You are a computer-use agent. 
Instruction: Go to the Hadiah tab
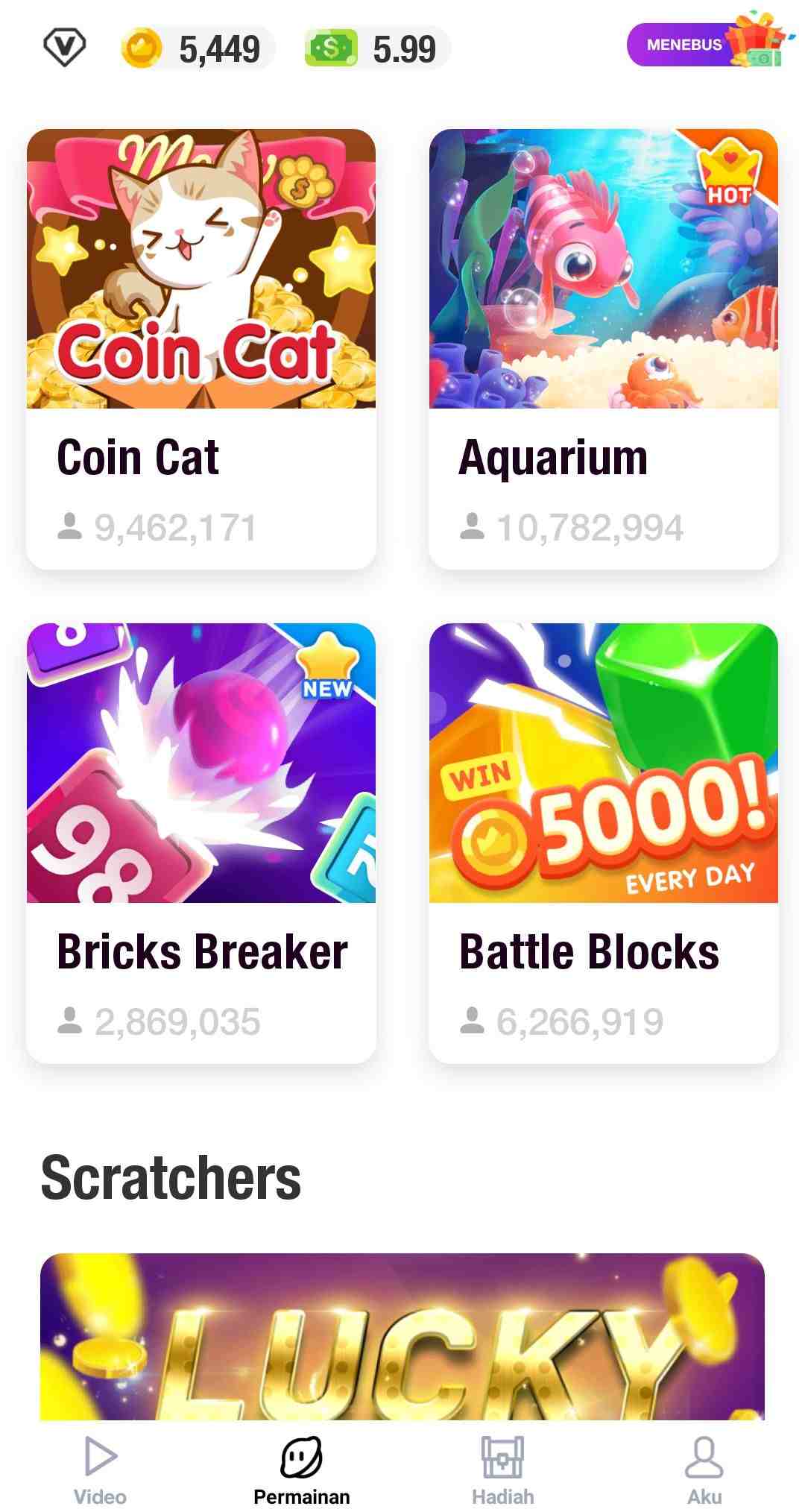click(503, 1470)
